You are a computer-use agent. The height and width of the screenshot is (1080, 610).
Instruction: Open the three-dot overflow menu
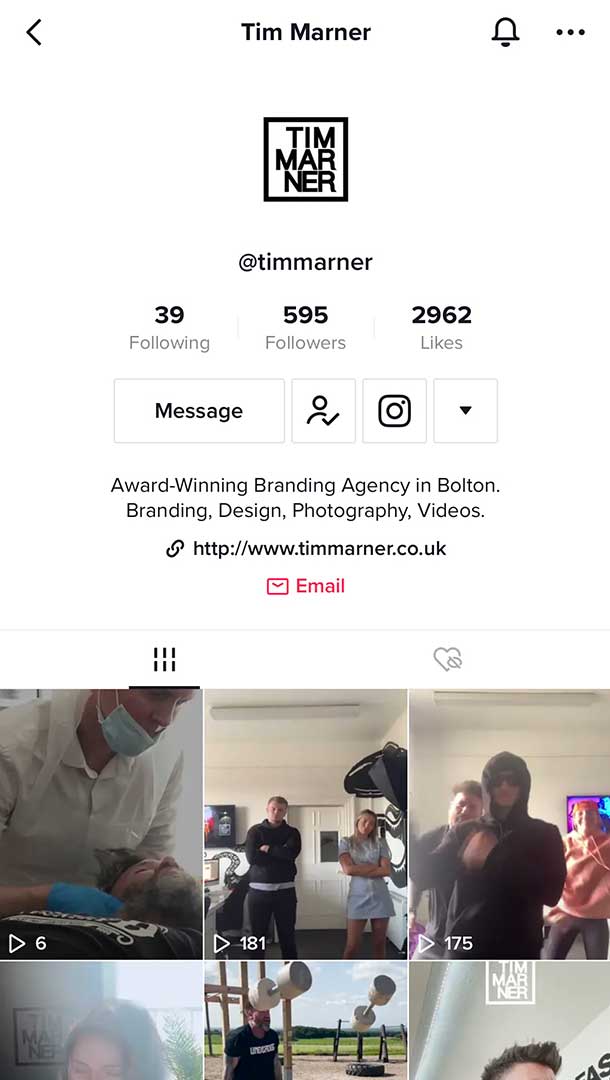tap(570, 33)
